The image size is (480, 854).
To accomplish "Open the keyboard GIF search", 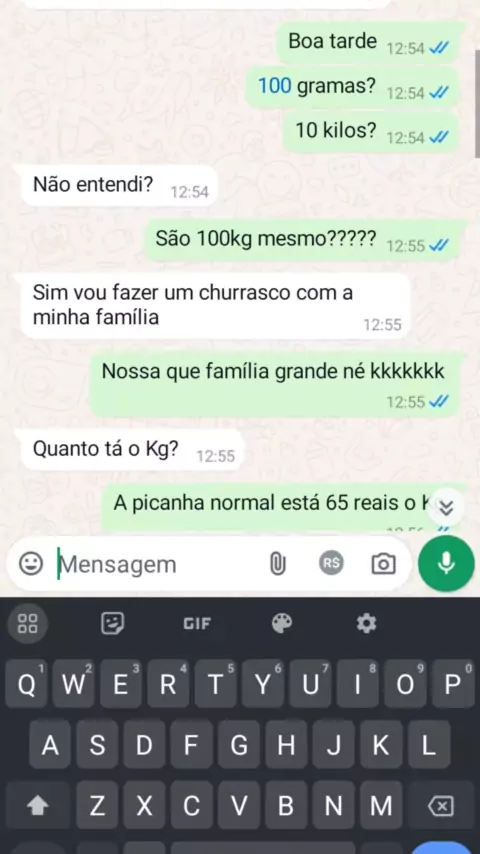I will click(197, 623).
